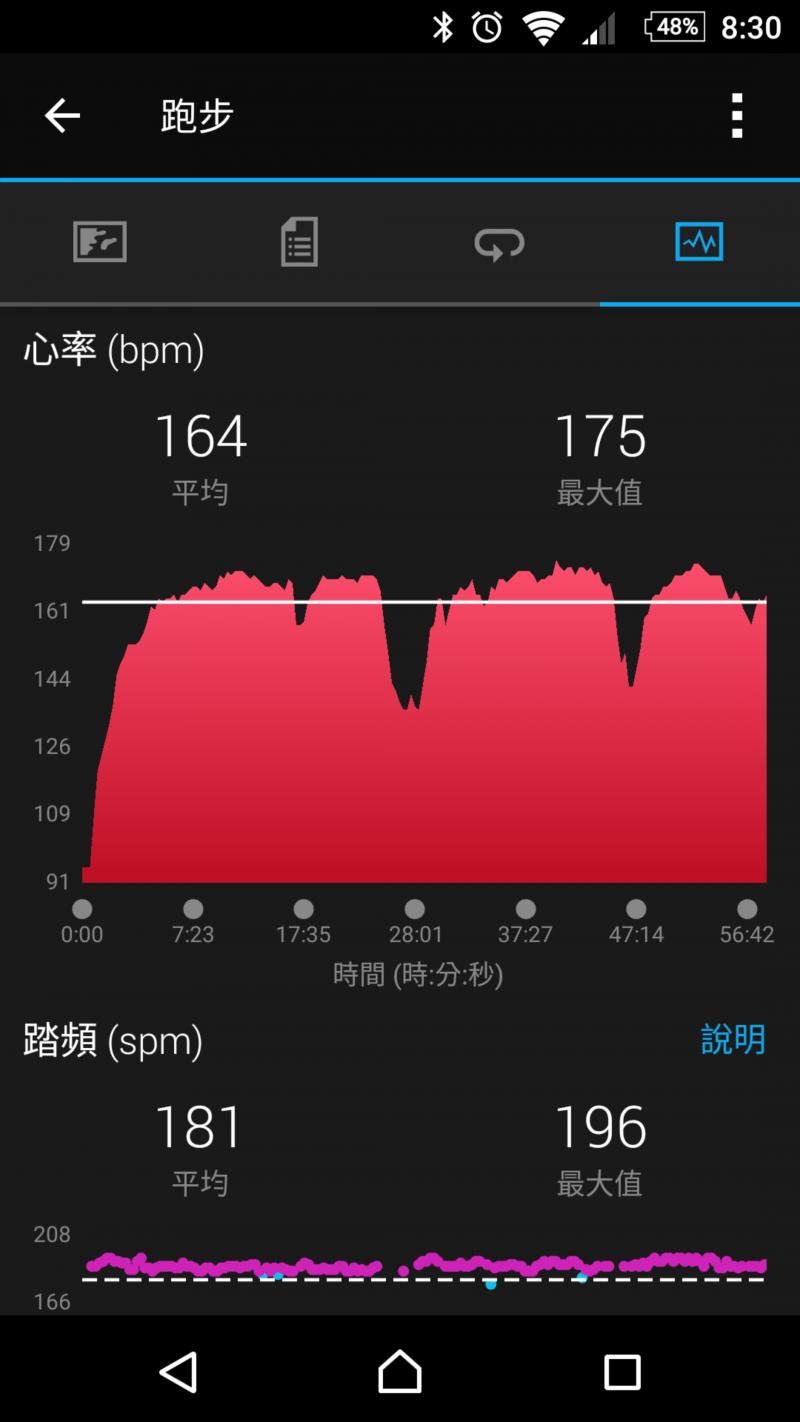Switch to the laps tab

click(499, 242)
